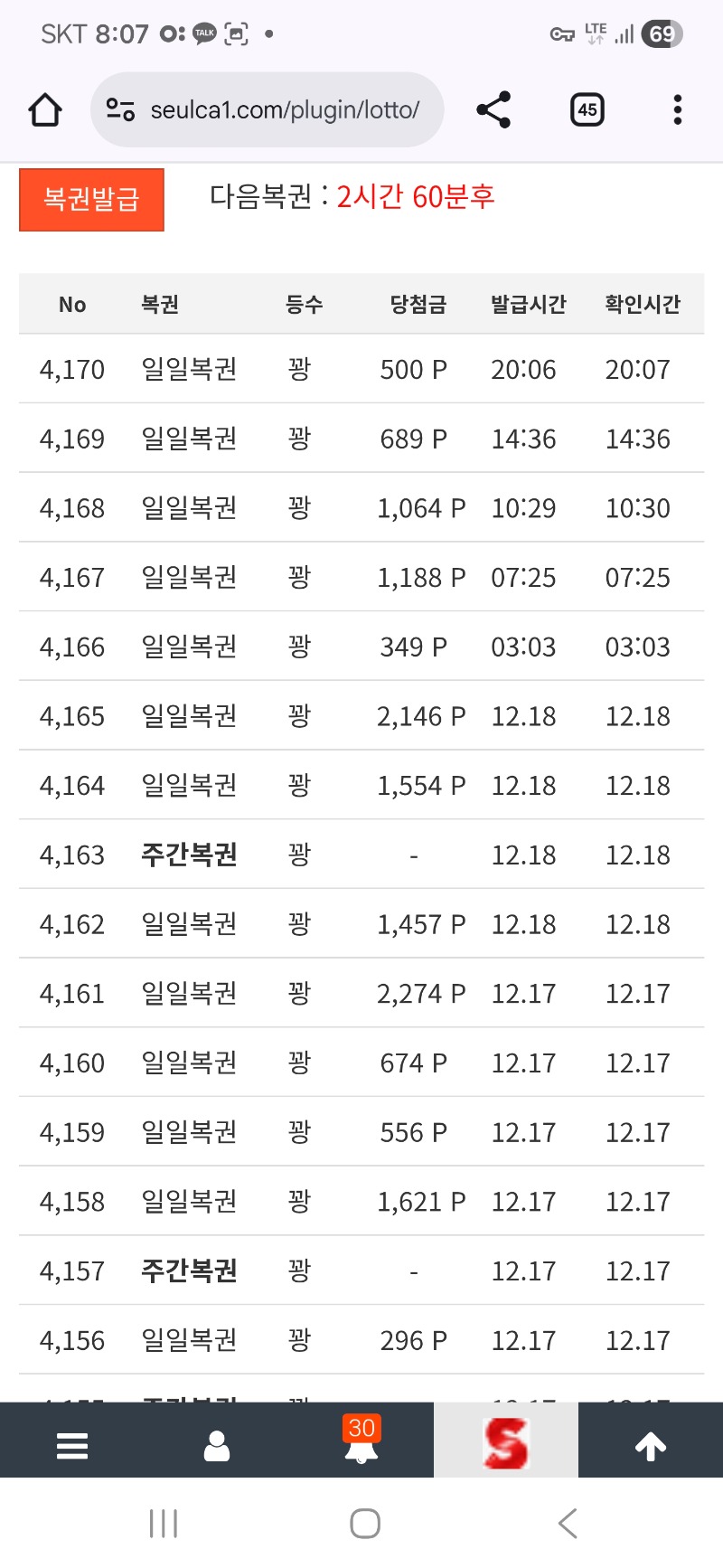Open the hamburger menu in bottom bar
Viewport: 723px width, 1568px height.
[72, 1445]
